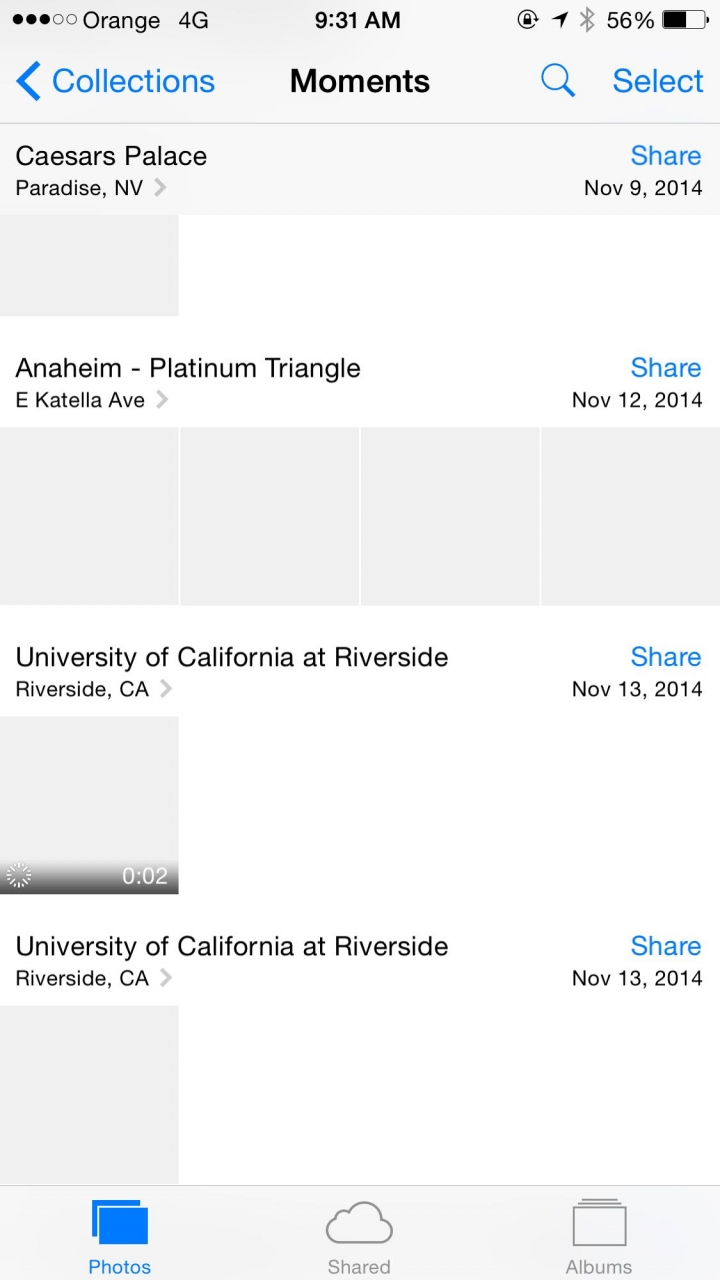The image size is (720, 1280).
Task: Select the Photos tab
Action: 120,1237
